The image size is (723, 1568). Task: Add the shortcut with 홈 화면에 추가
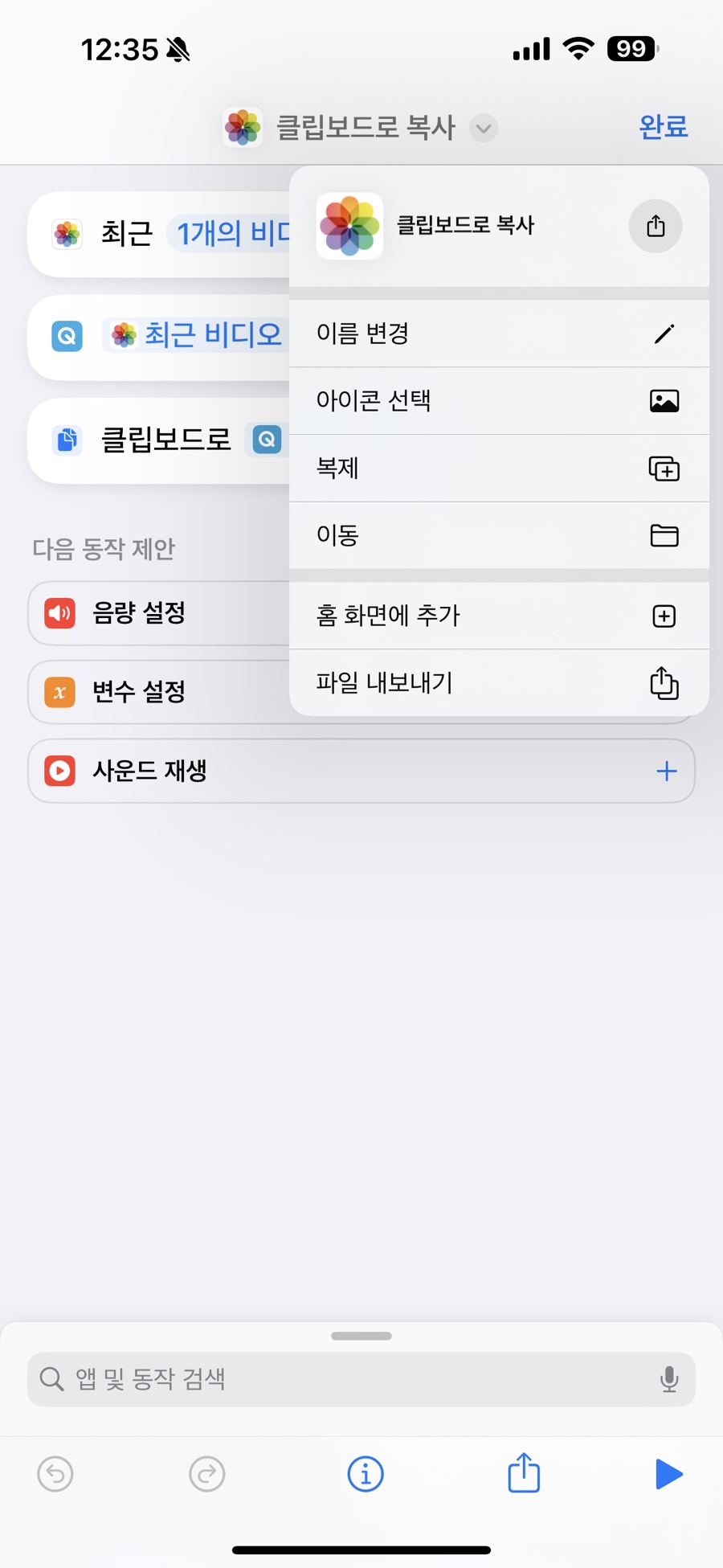498,616
